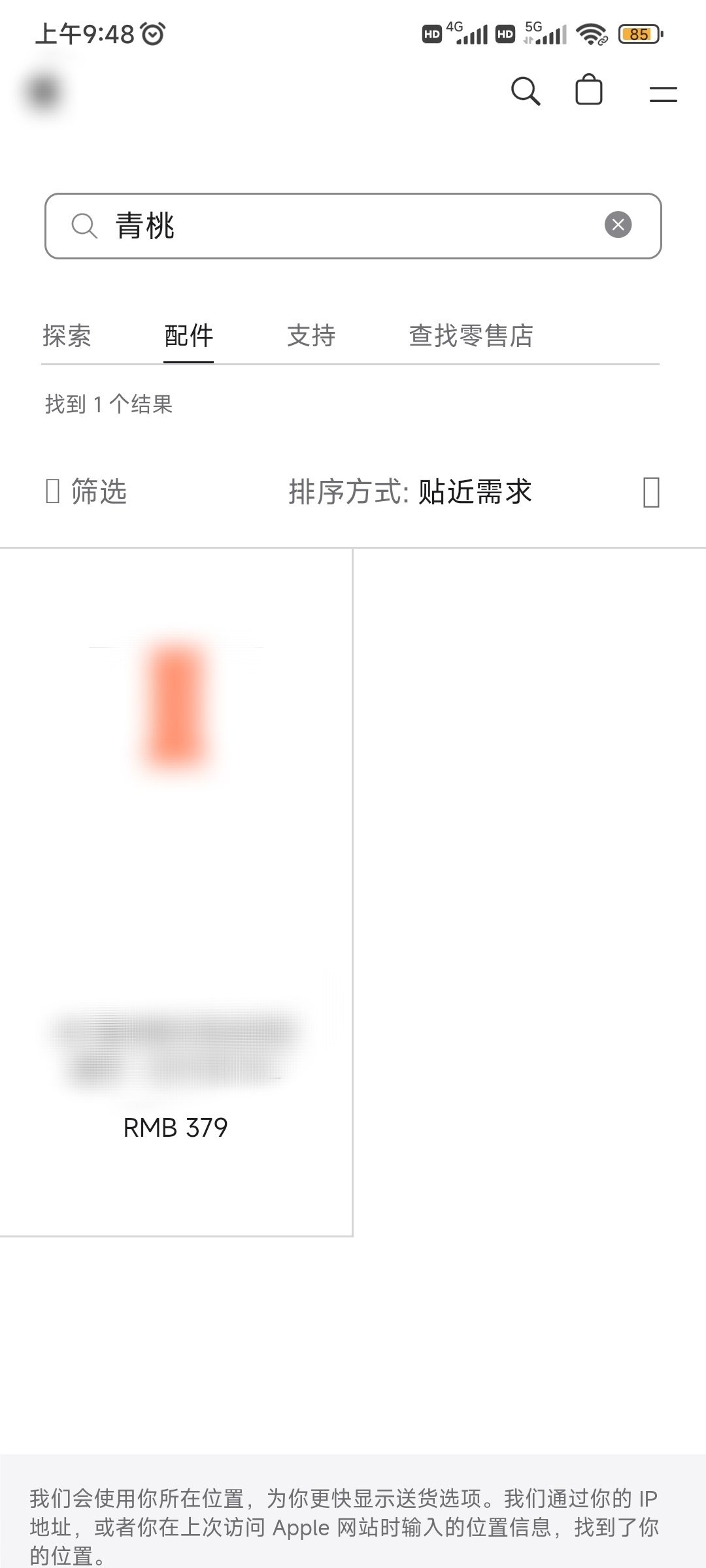Open the shopping bag icon

(x=588, y=91)
